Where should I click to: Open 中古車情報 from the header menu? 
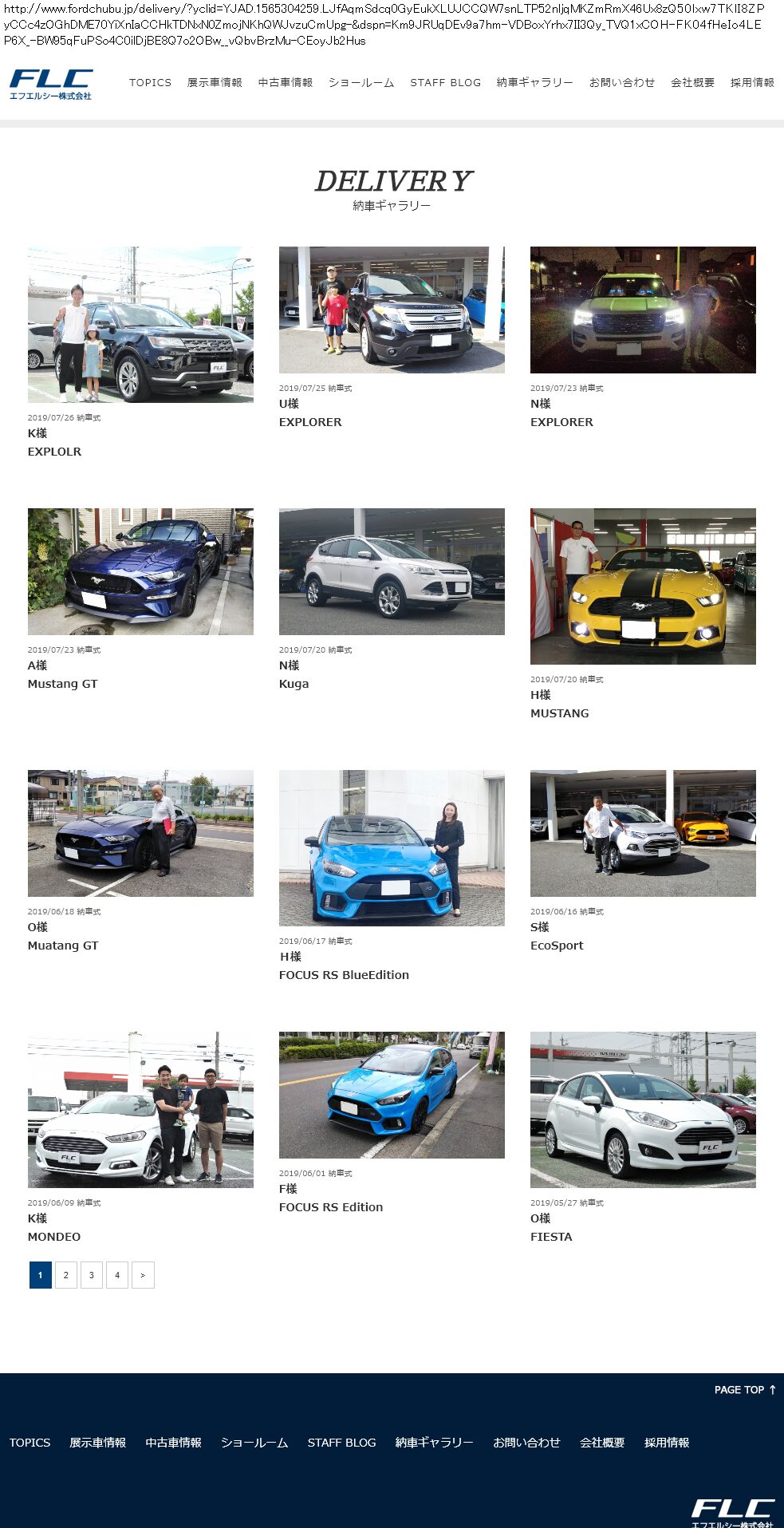click(x=285, y=82)
